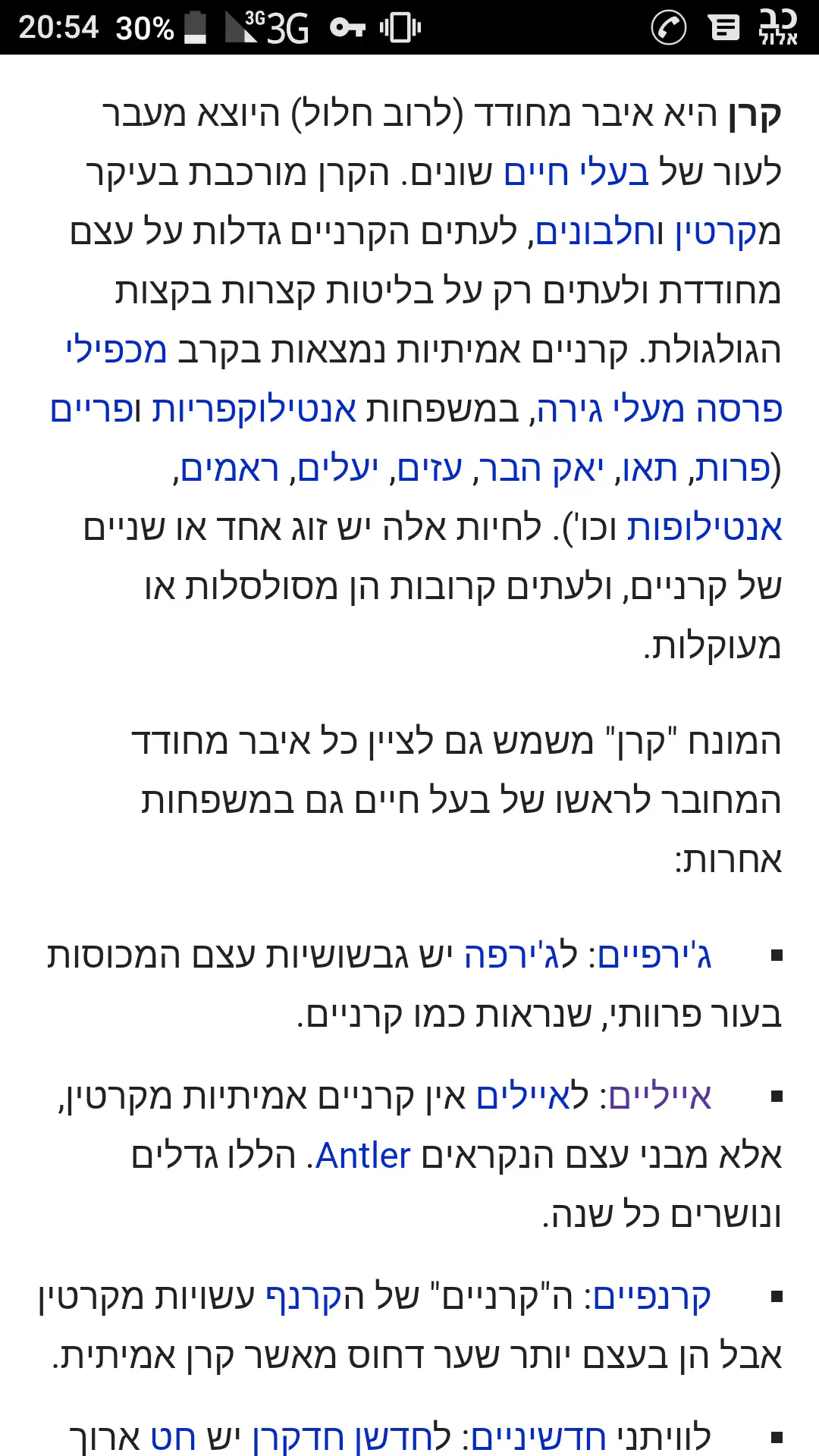The image size is (819, 1456).
Task: Follow the אנטילופות link
Action: [704, 528]
